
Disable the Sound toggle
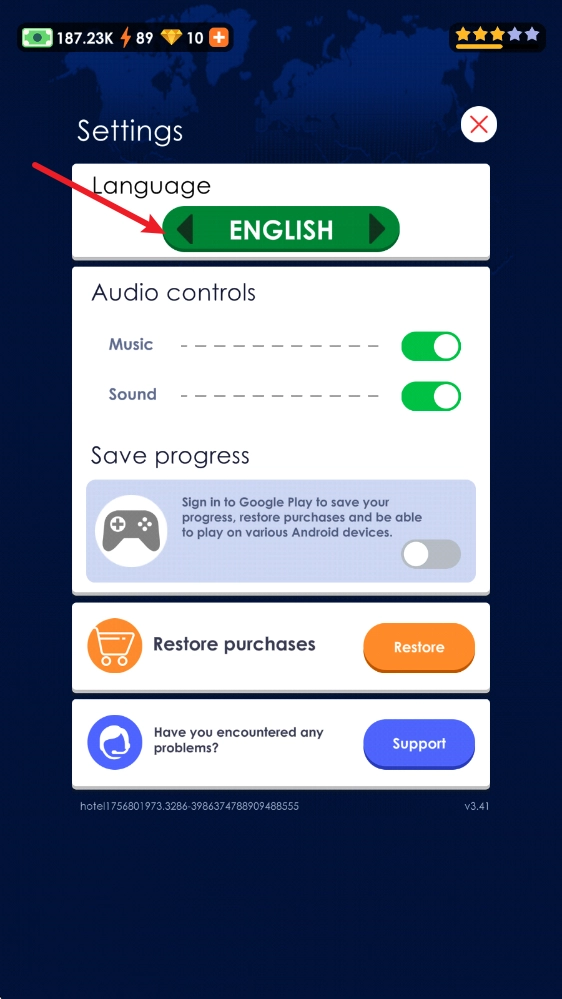(431, 396)
